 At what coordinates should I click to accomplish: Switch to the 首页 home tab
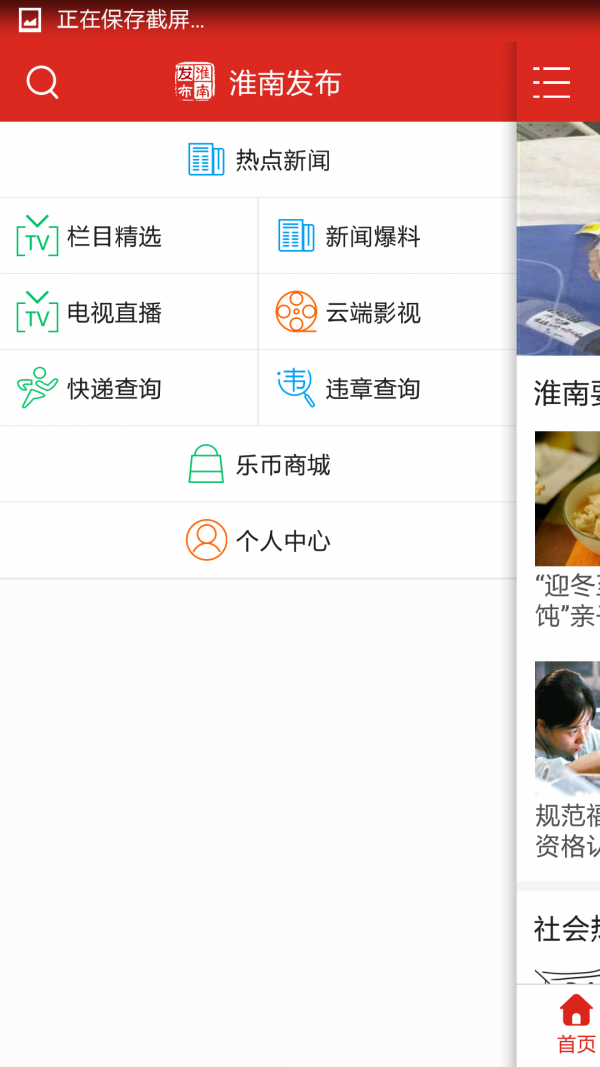[x=576, y=1025]
